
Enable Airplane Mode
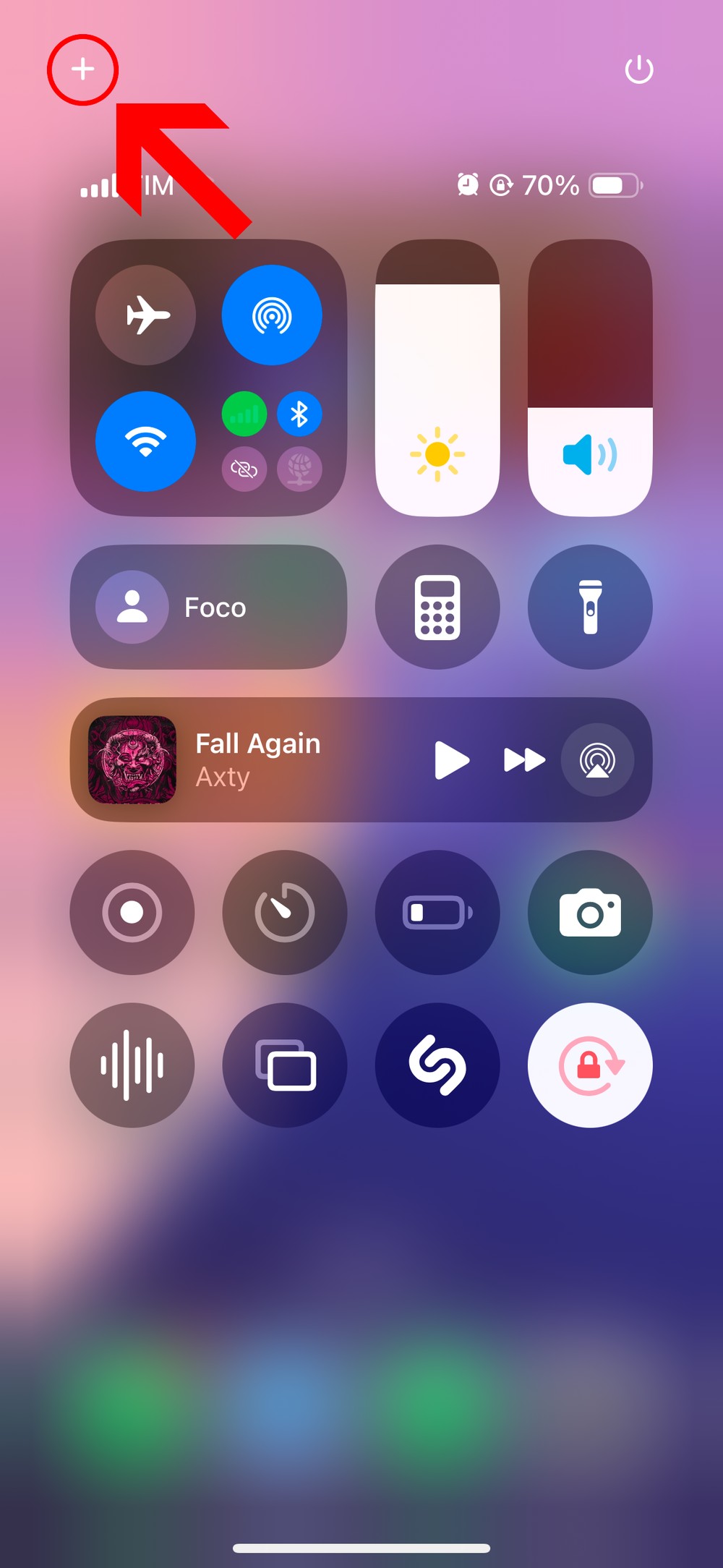pos(146,315)
